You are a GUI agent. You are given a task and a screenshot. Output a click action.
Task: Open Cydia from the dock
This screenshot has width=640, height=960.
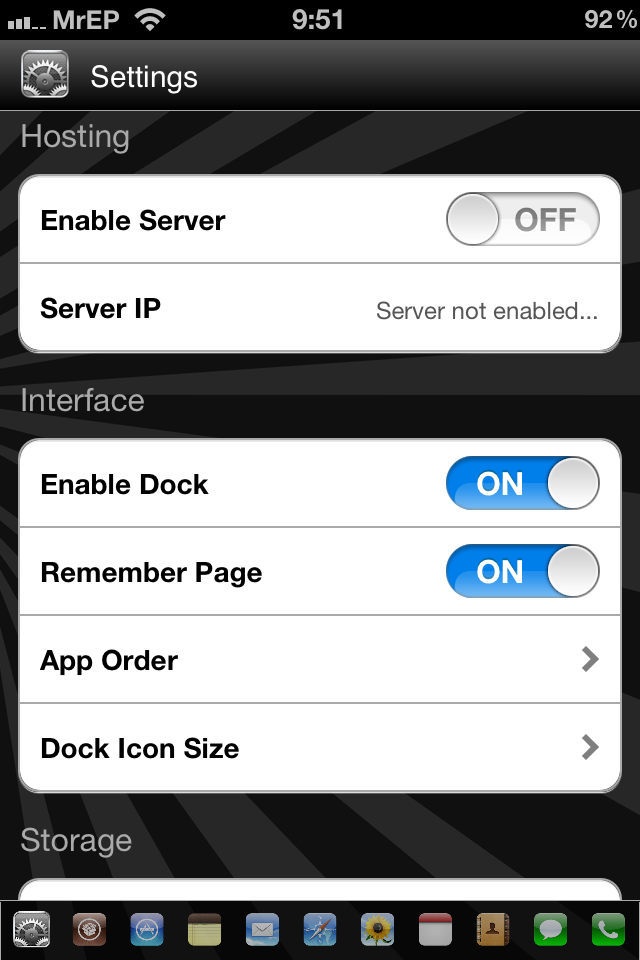click(x=89, y=930)
